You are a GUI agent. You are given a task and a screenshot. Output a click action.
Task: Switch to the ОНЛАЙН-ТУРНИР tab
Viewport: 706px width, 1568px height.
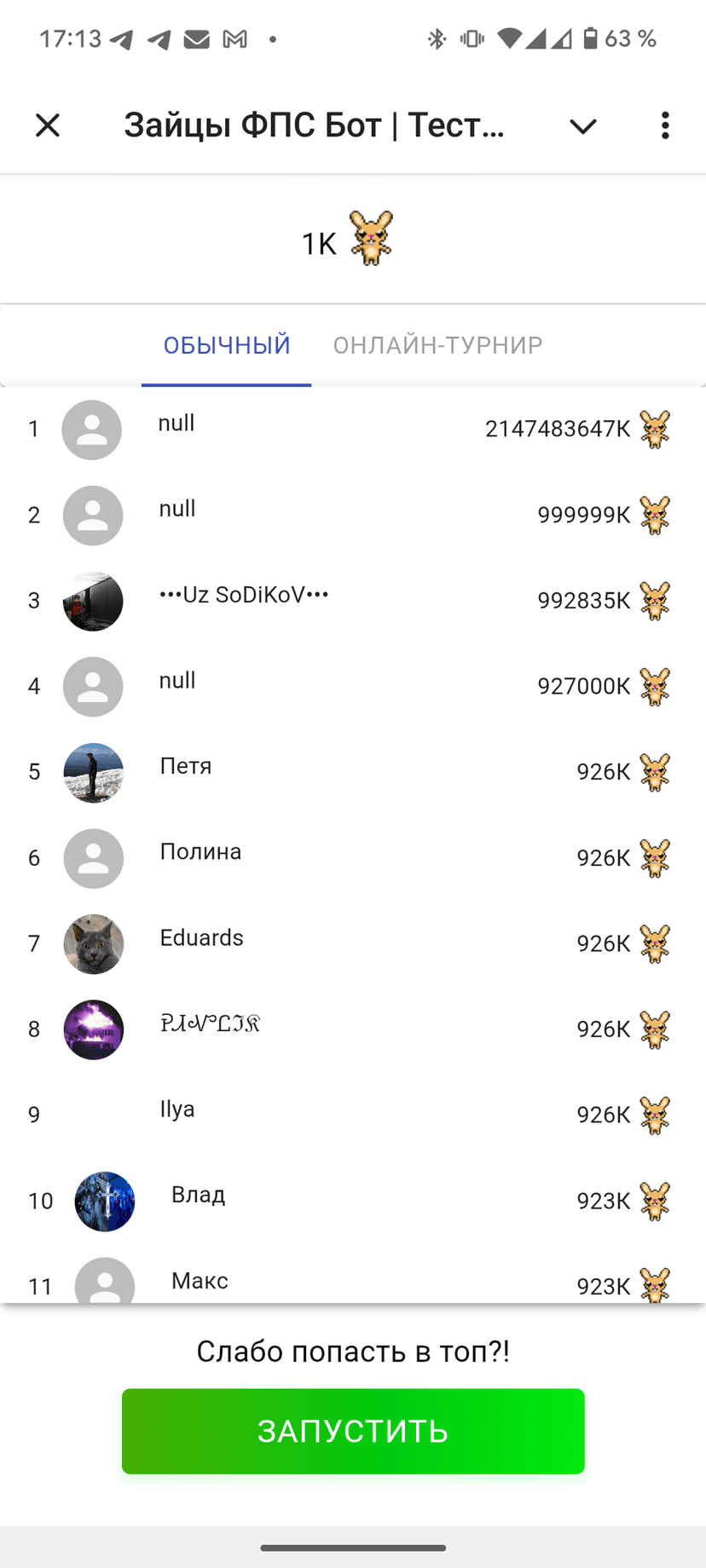(437, 345)
